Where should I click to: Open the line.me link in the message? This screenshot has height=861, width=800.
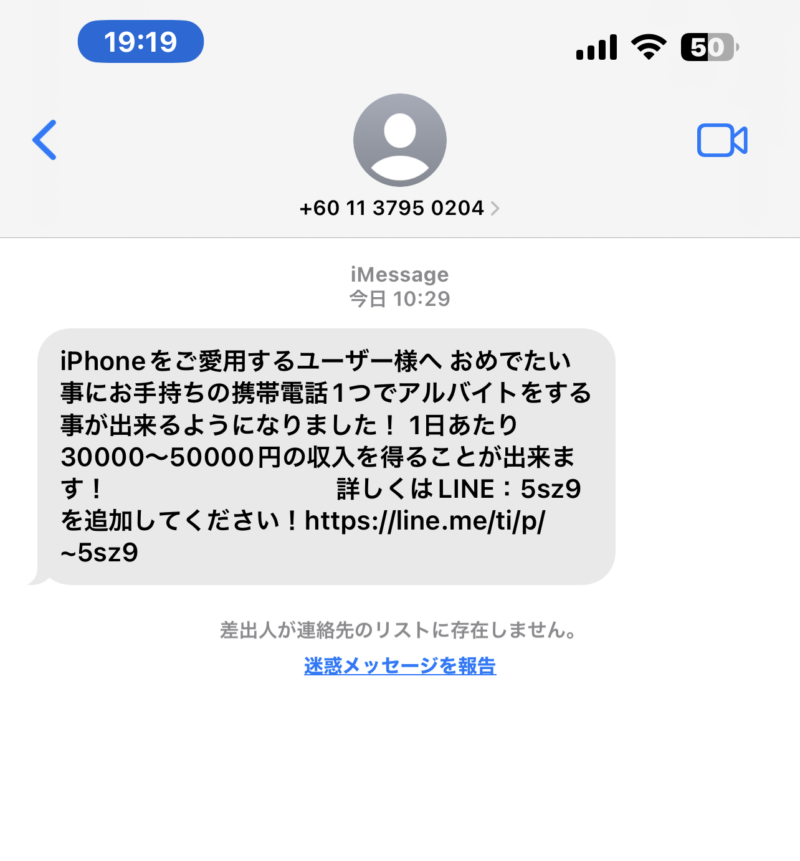pyautogui.click(x=430, y=520)
